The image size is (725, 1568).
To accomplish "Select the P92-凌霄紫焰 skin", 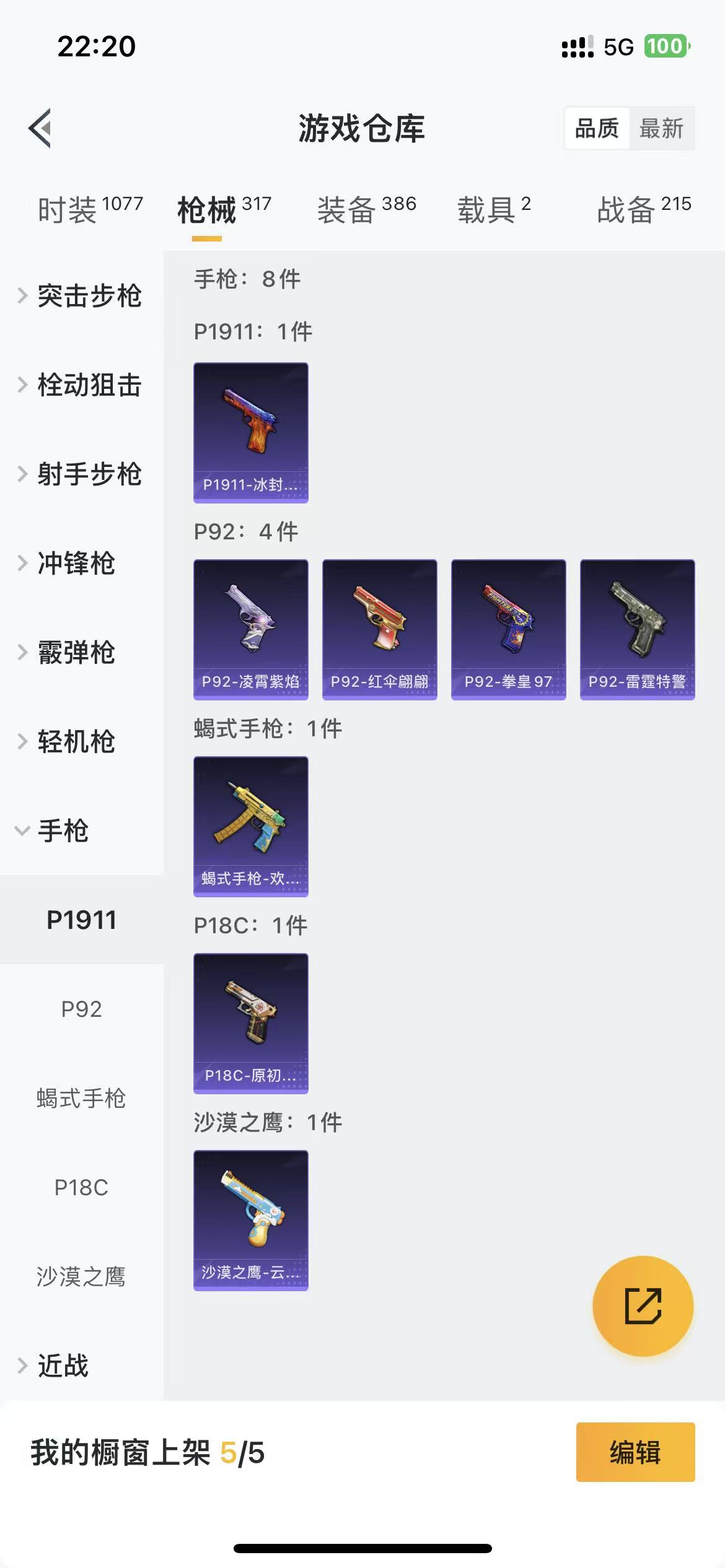I will (250, 629).
